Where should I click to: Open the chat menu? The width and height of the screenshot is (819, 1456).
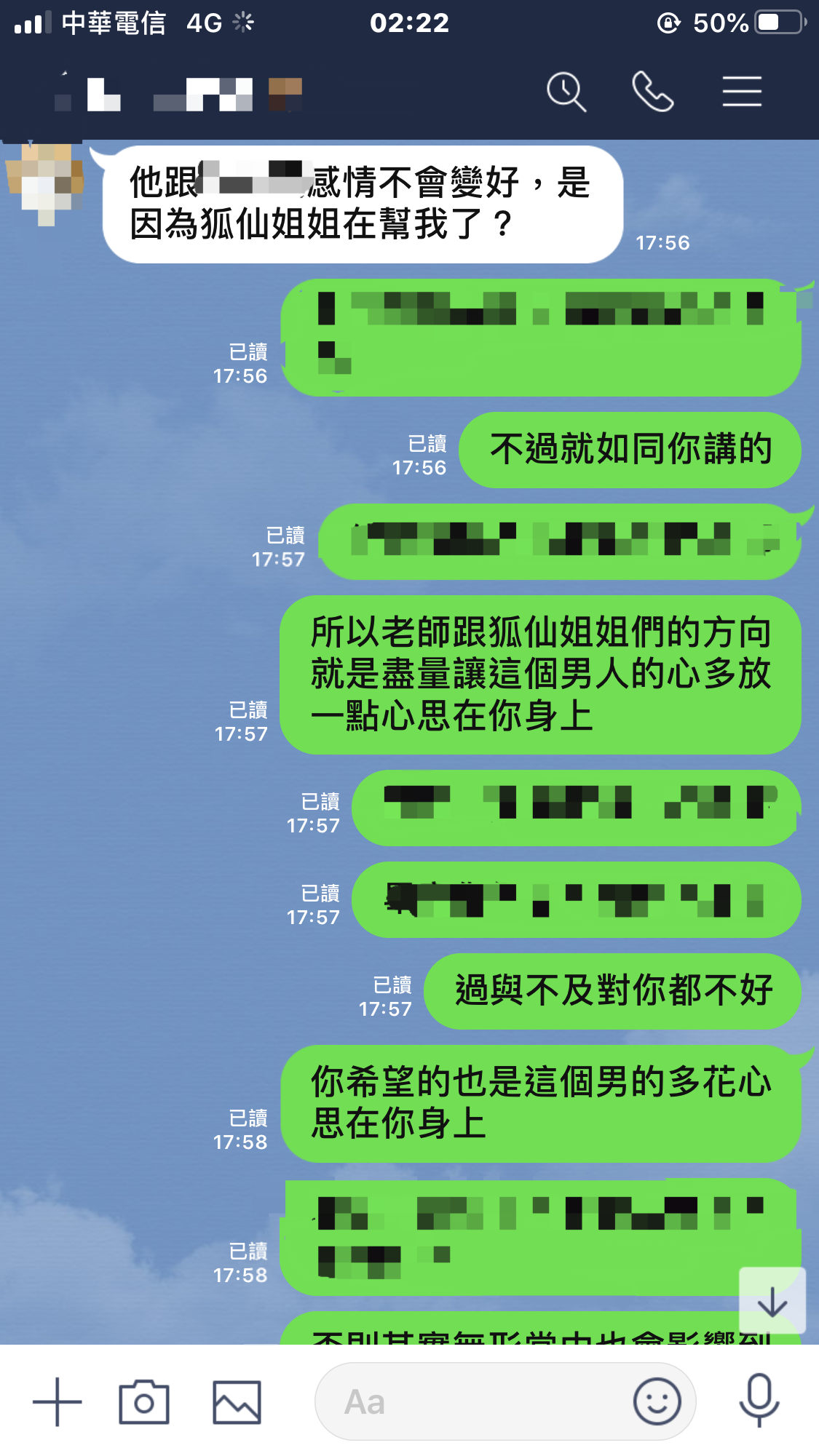(x=742, y=92)
